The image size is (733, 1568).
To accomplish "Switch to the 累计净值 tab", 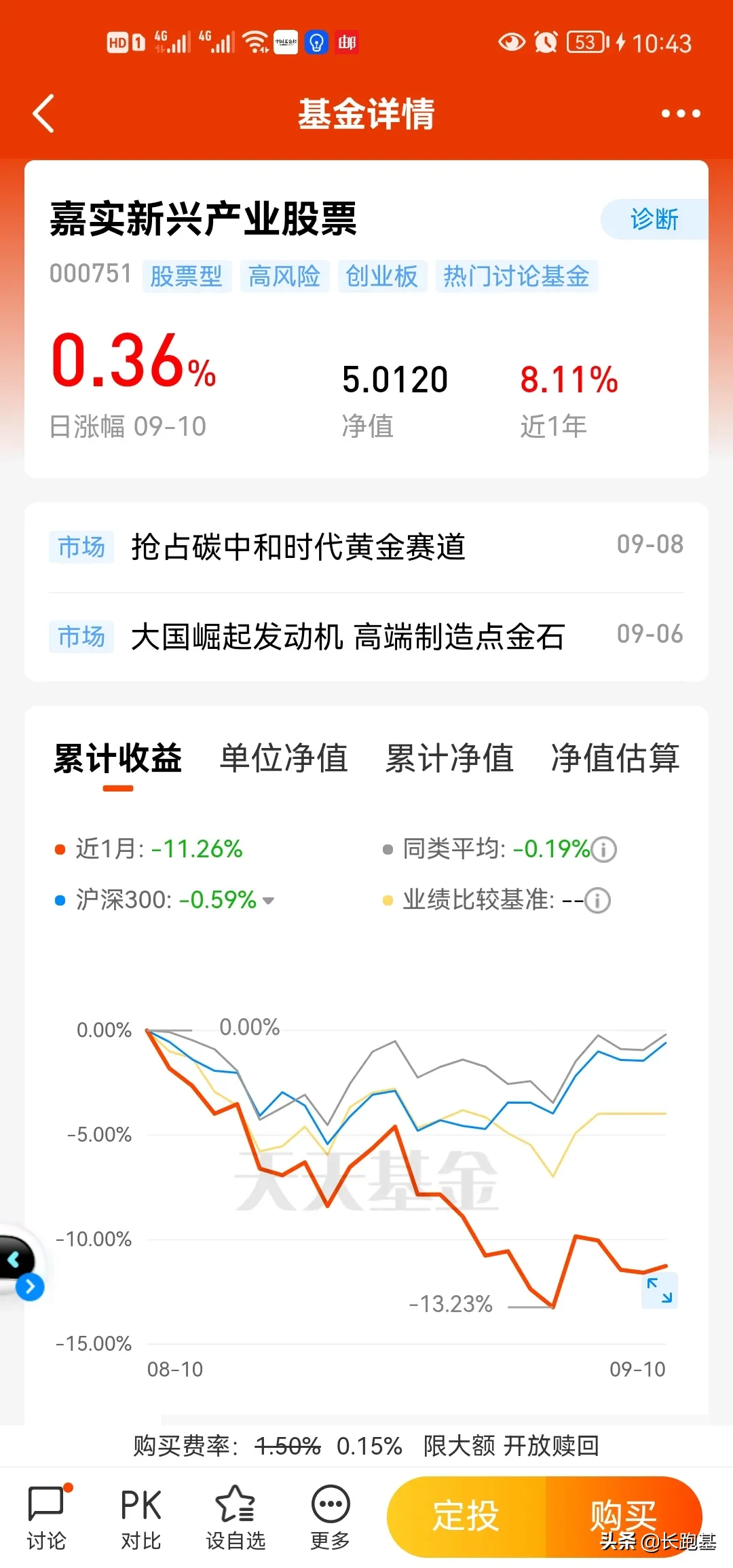I will (449, 758).
